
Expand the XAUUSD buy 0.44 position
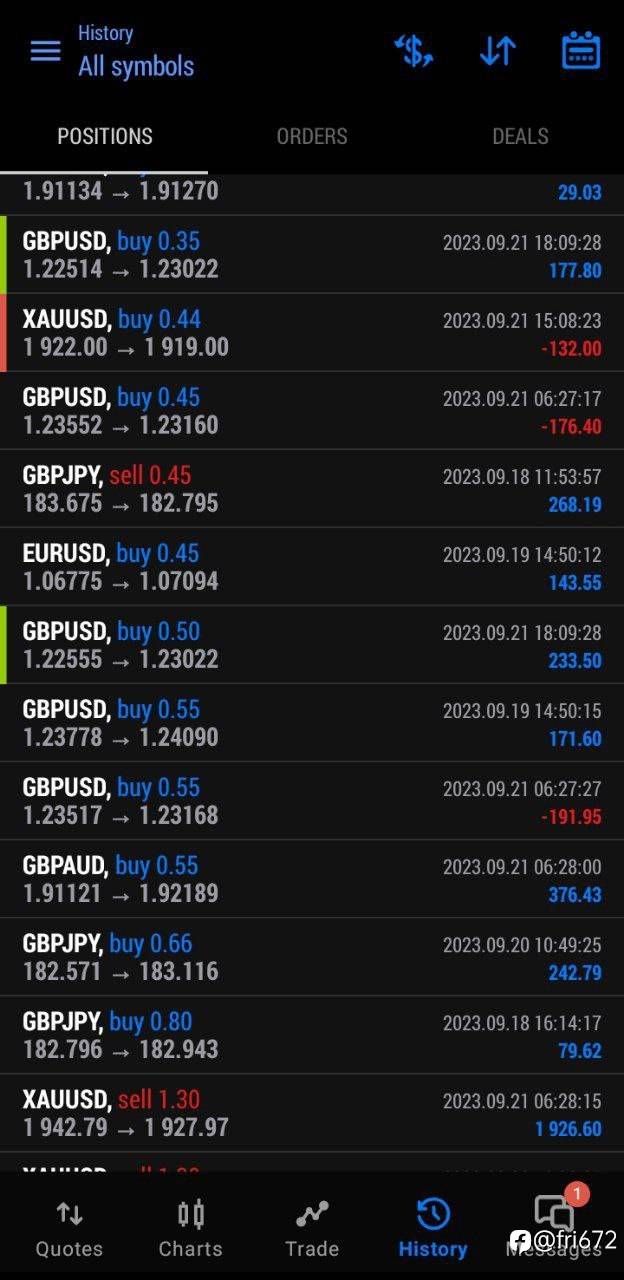coord(312,333)
